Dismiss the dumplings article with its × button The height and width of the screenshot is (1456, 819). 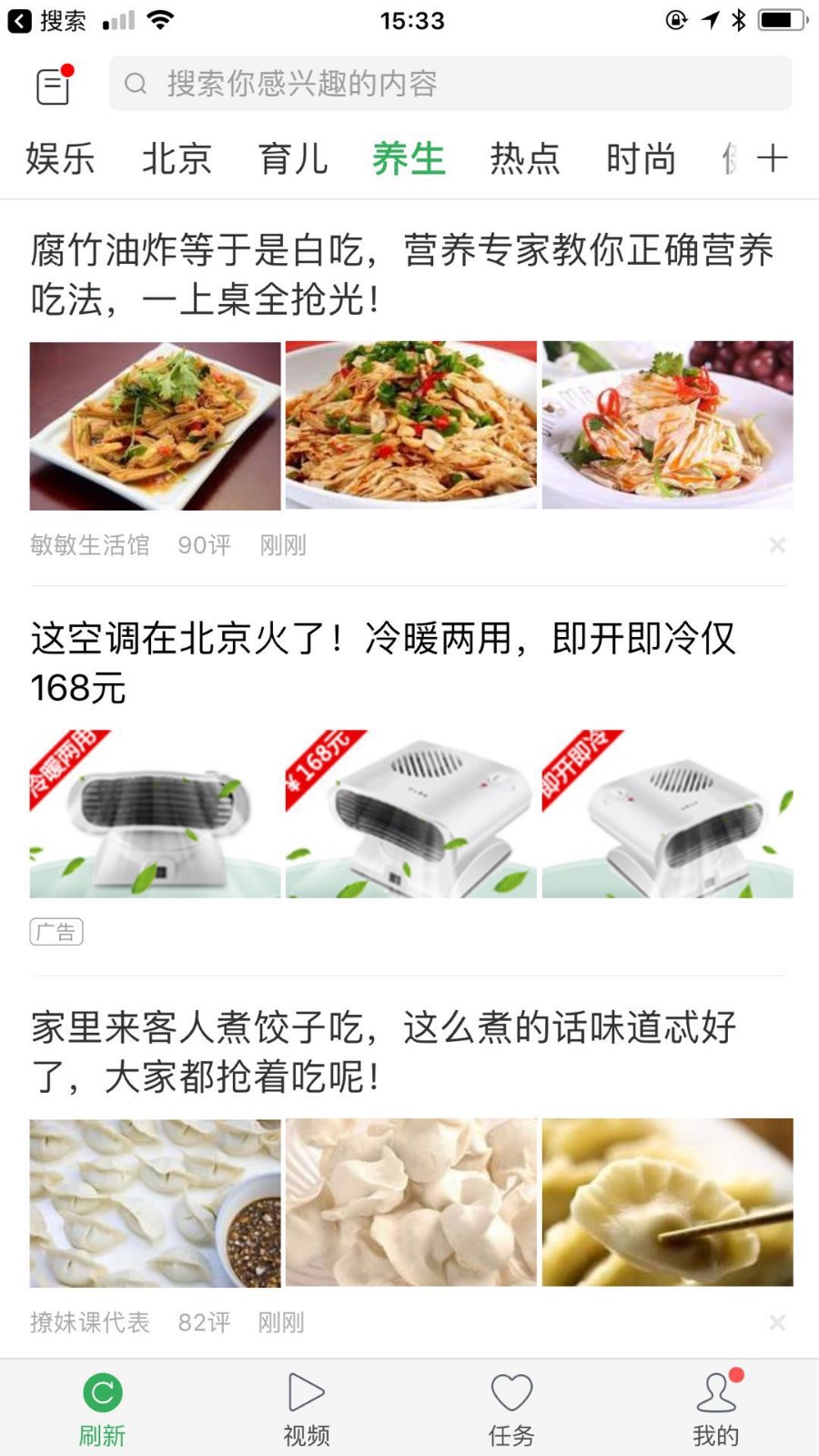778,1322
